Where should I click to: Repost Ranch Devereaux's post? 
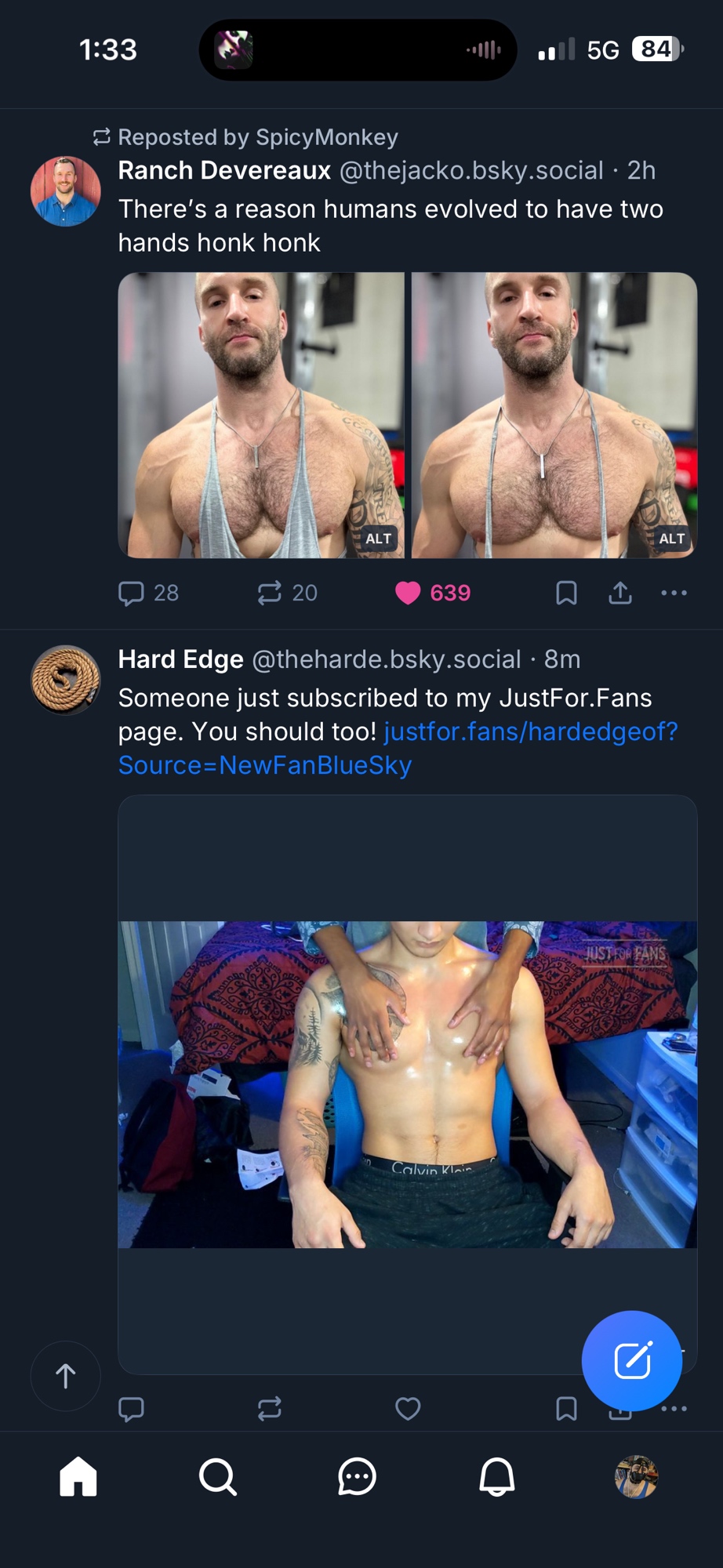coord(270,593)
